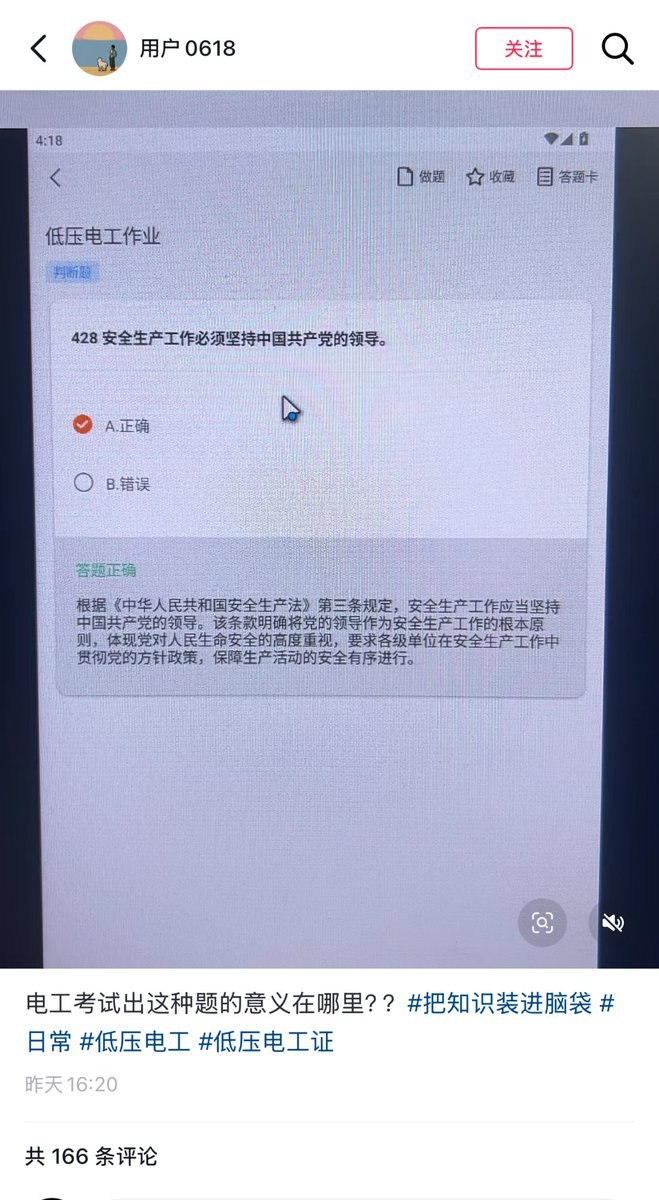Image resolution: width=659 pixels, height=1200 pixels.
Task: Open the profile avatar of 用户 0618
Action: [100, 48]
